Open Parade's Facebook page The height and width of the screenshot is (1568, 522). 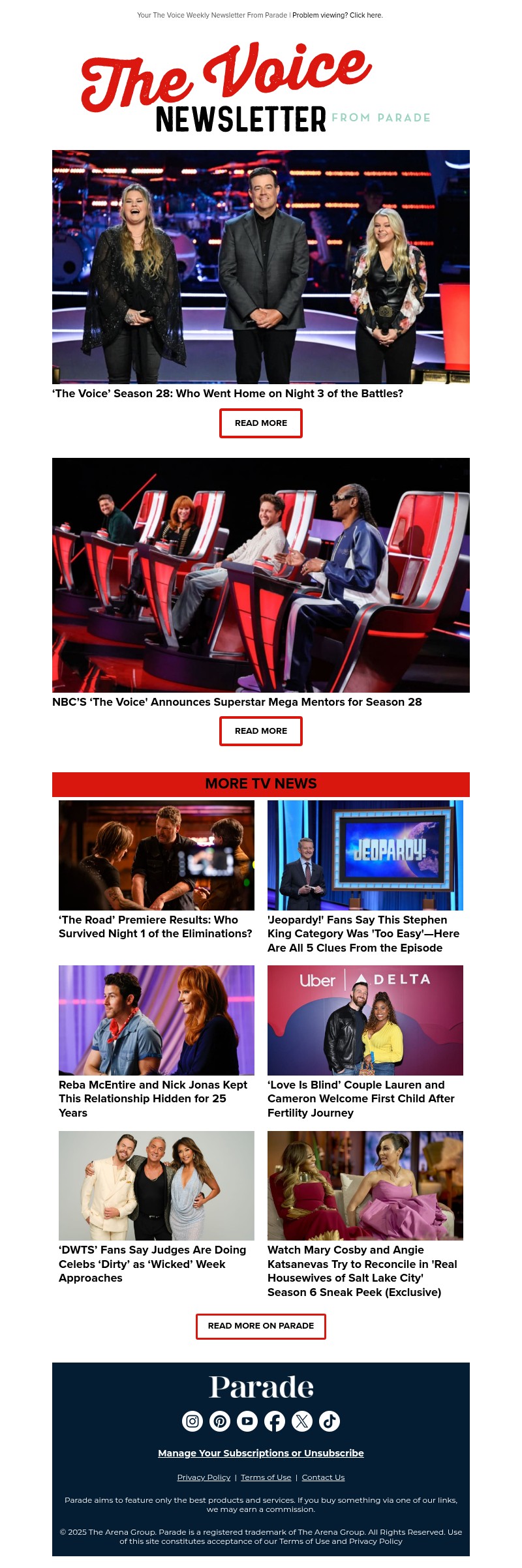coord(275,1421)
